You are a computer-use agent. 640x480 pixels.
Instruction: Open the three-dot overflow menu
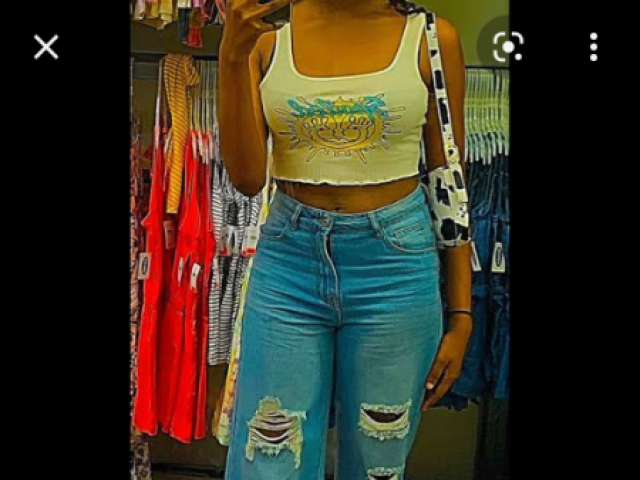coord(593,46)
